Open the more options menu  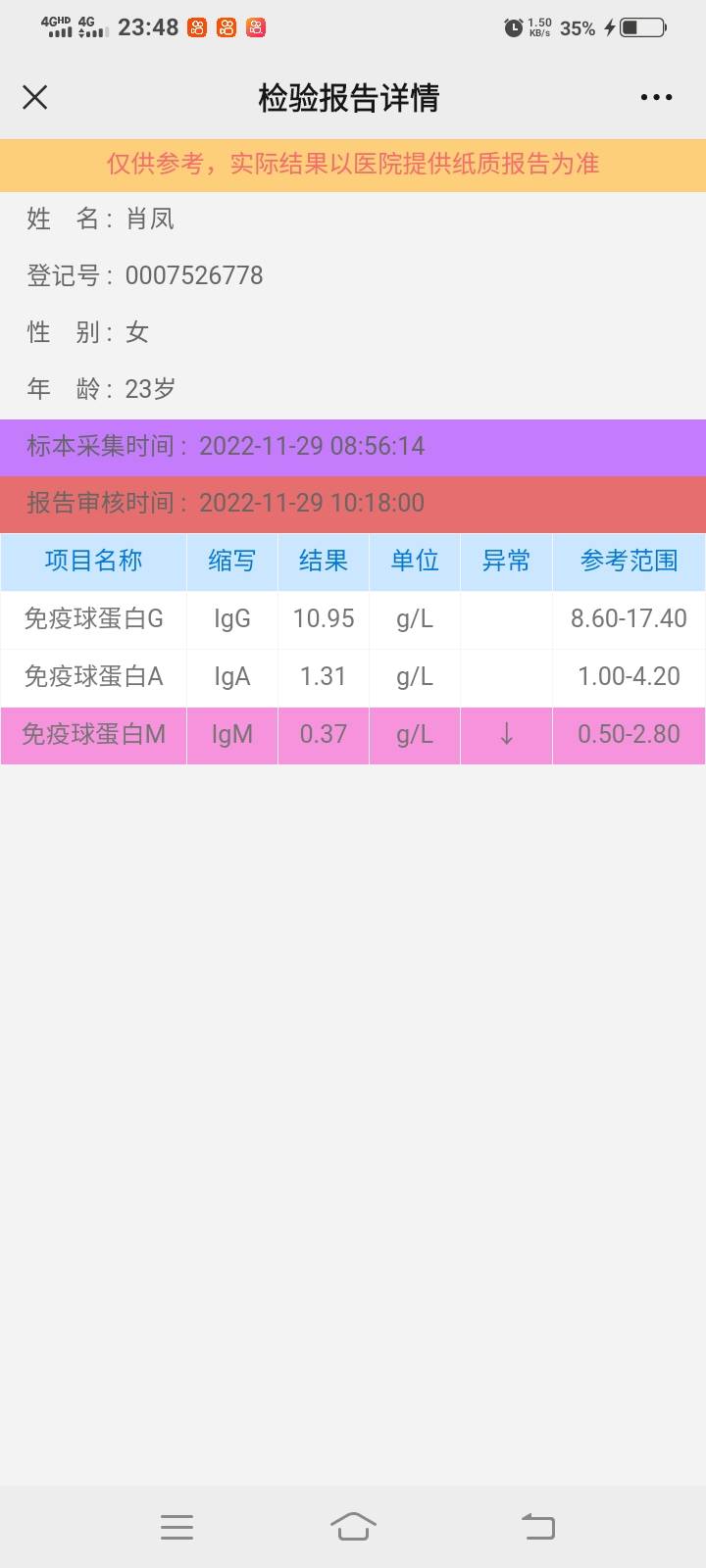pos(655,97)
